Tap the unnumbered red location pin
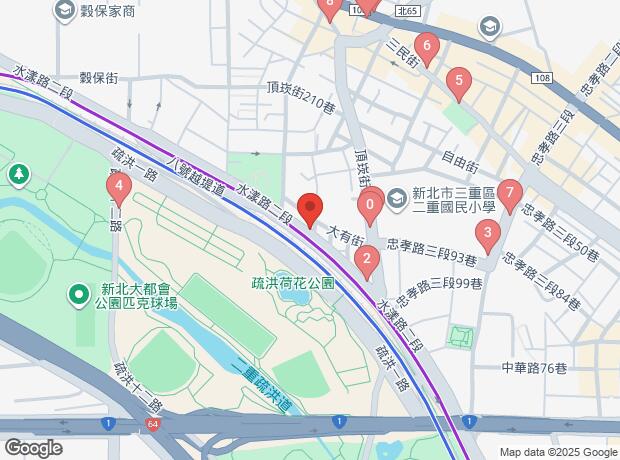The width and height of the screenshot is (620, 460). [x=310, y=210]
